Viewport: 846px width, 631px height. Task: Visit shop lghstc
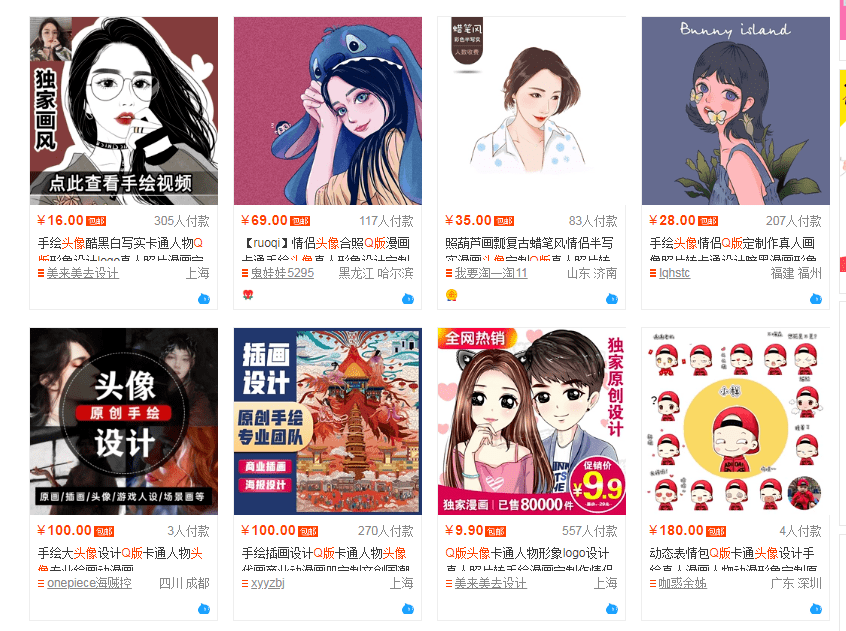pos(675,273)
